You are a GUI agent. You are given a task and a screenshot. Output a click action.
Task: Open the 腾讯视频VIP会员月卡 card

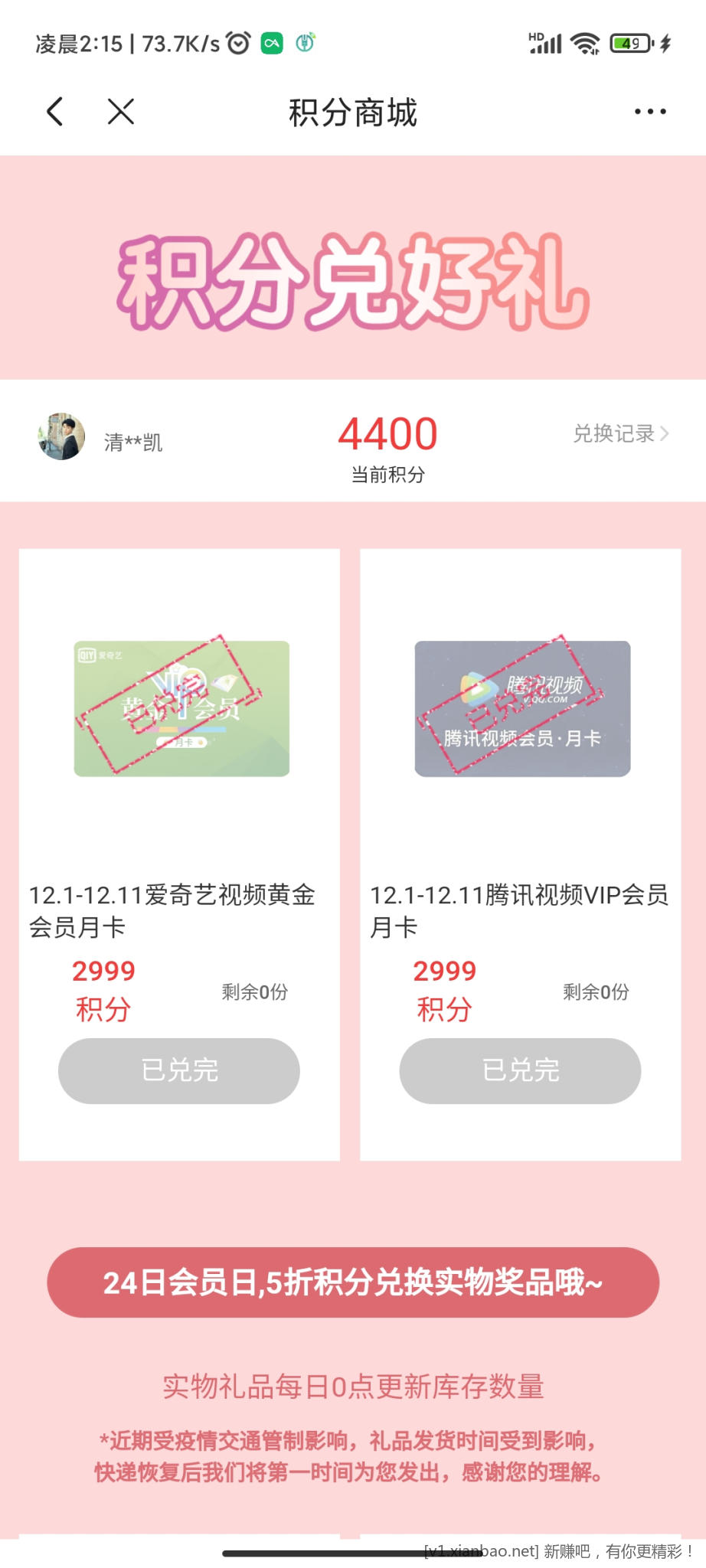pyautogui.click(x=522, y=709)
